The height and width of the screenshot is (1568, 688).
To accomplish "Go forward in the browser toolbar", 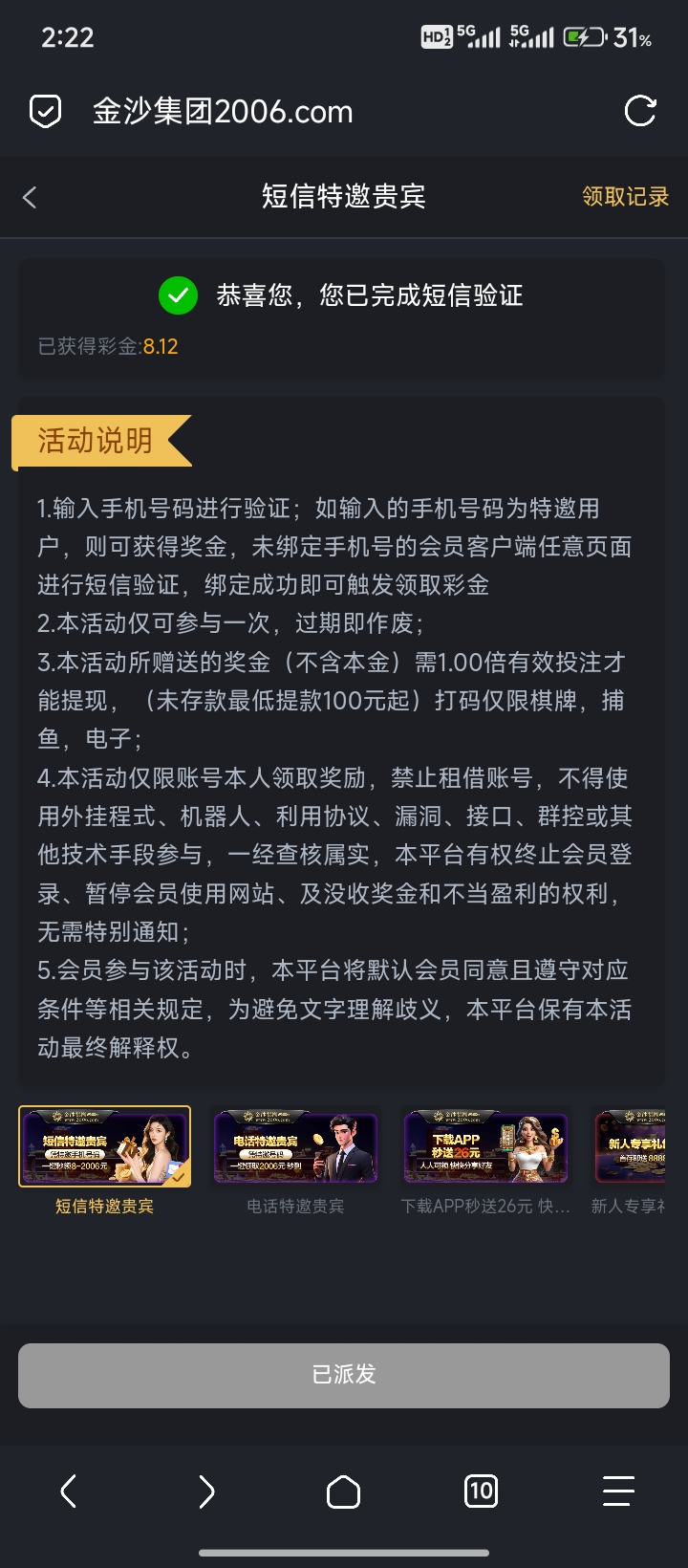I will click(206, 1491).
